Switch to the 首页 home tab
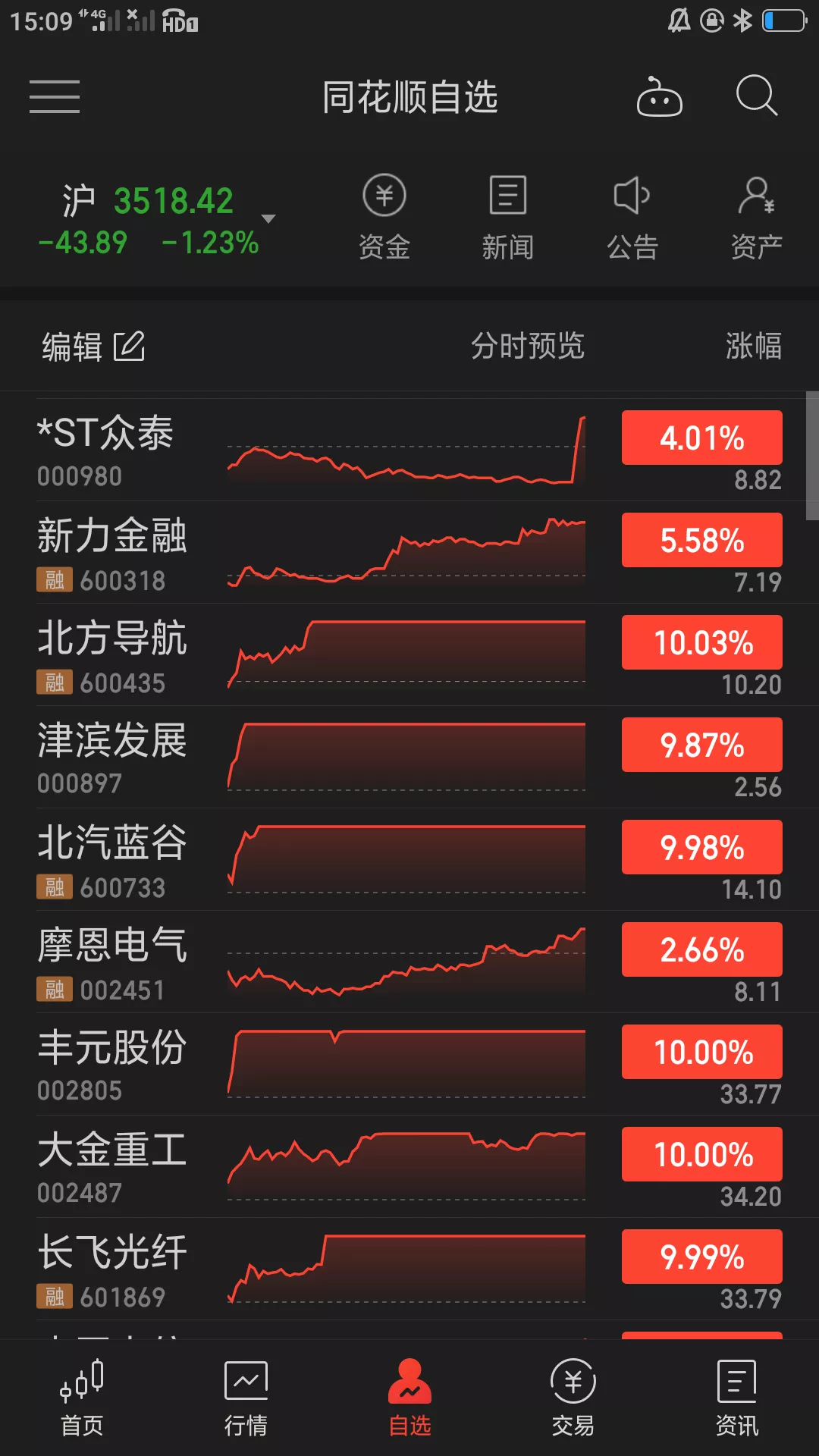The height and width of the screenshot is (1456, 819). [82, 1398]
